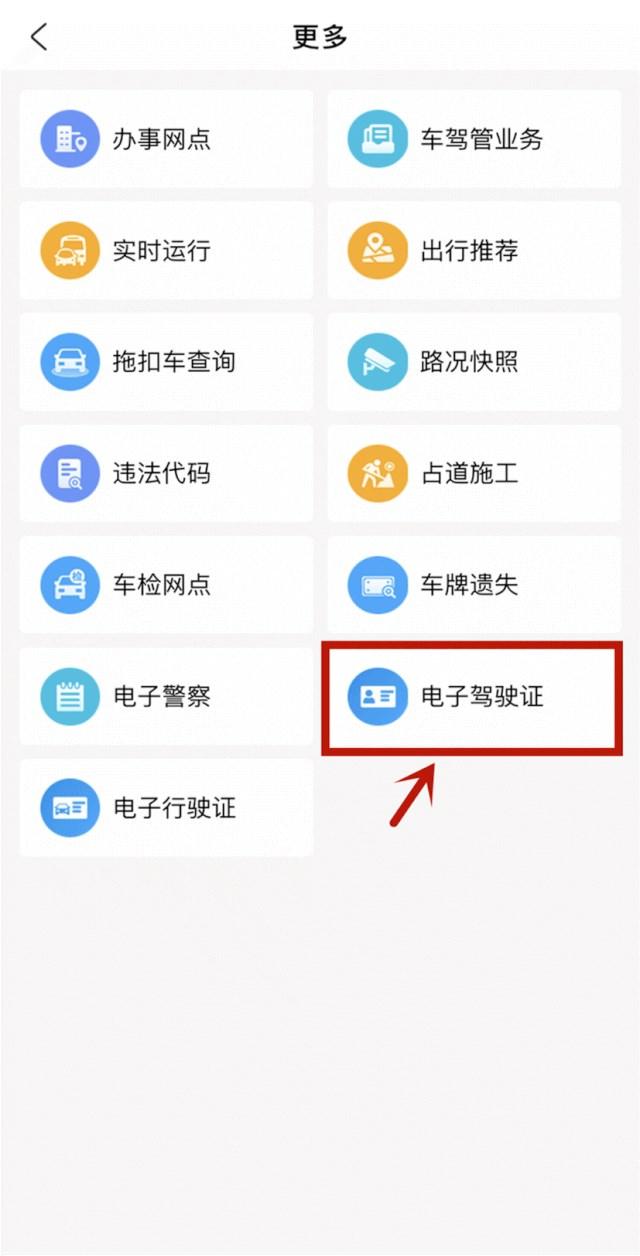640x1256 pixels.
Task: Open 车检网点 vehicle inspection stations
Action: (166, 584)
